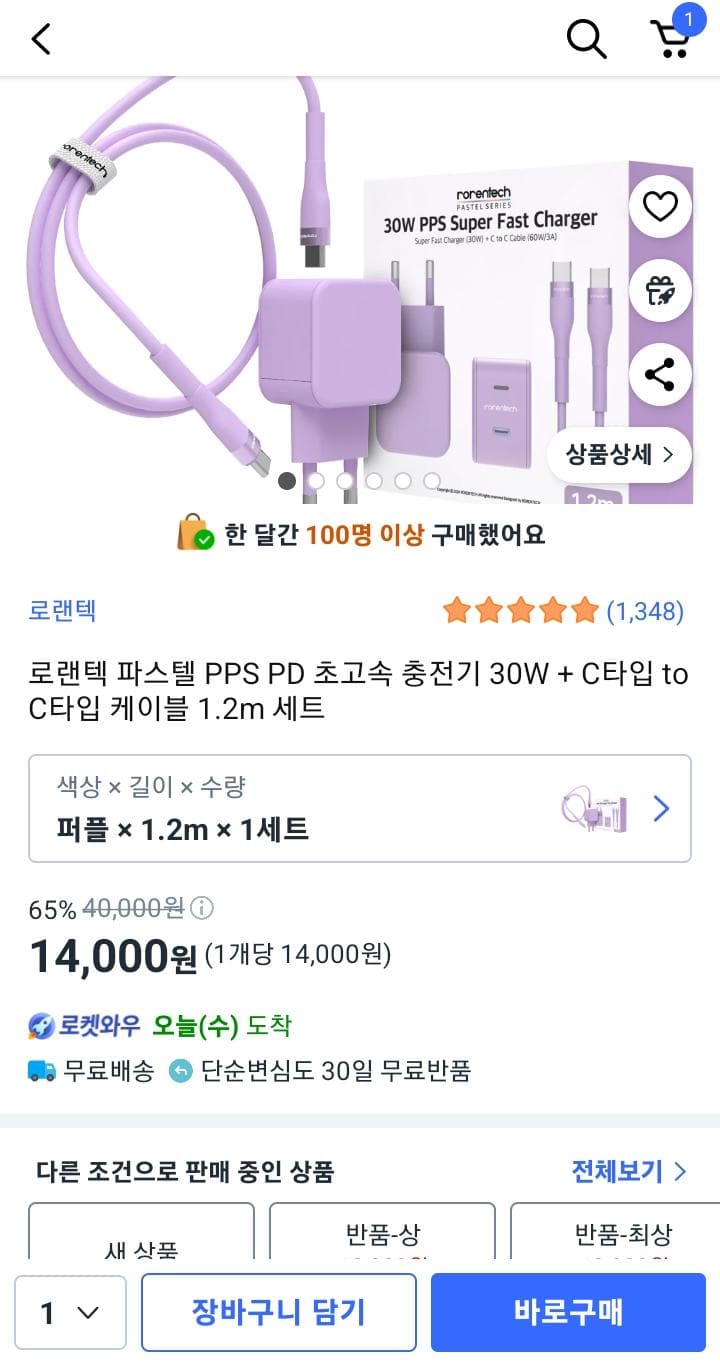The height and width of the screenshot is (1366, 720).
Task: Open the 색상 × 길이 × 수량 option selector
Action: [x=360, y=808]
